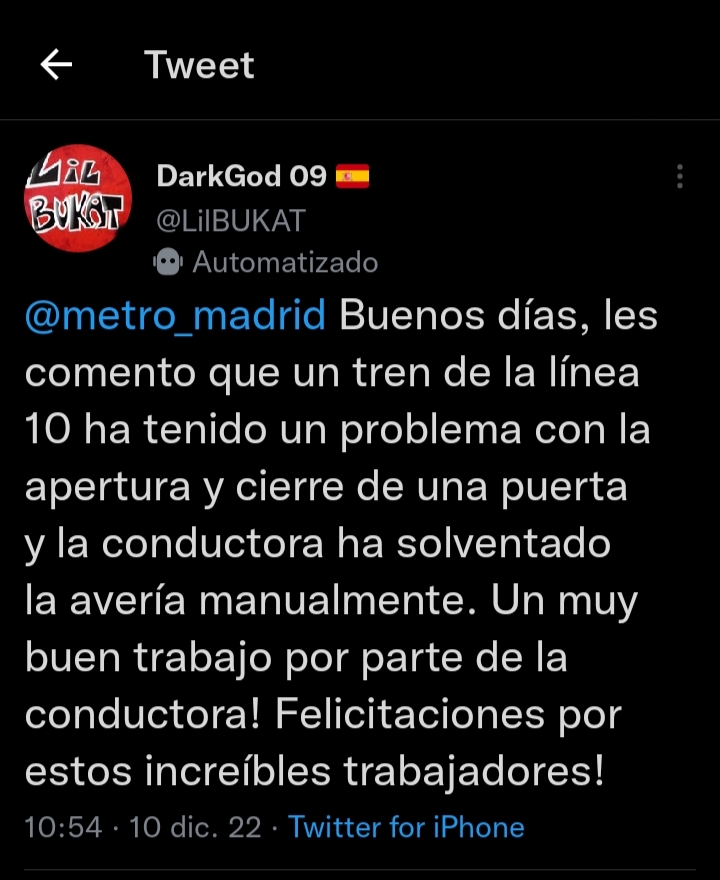Open the @metro_madrid mention

(x=176, y=317)
